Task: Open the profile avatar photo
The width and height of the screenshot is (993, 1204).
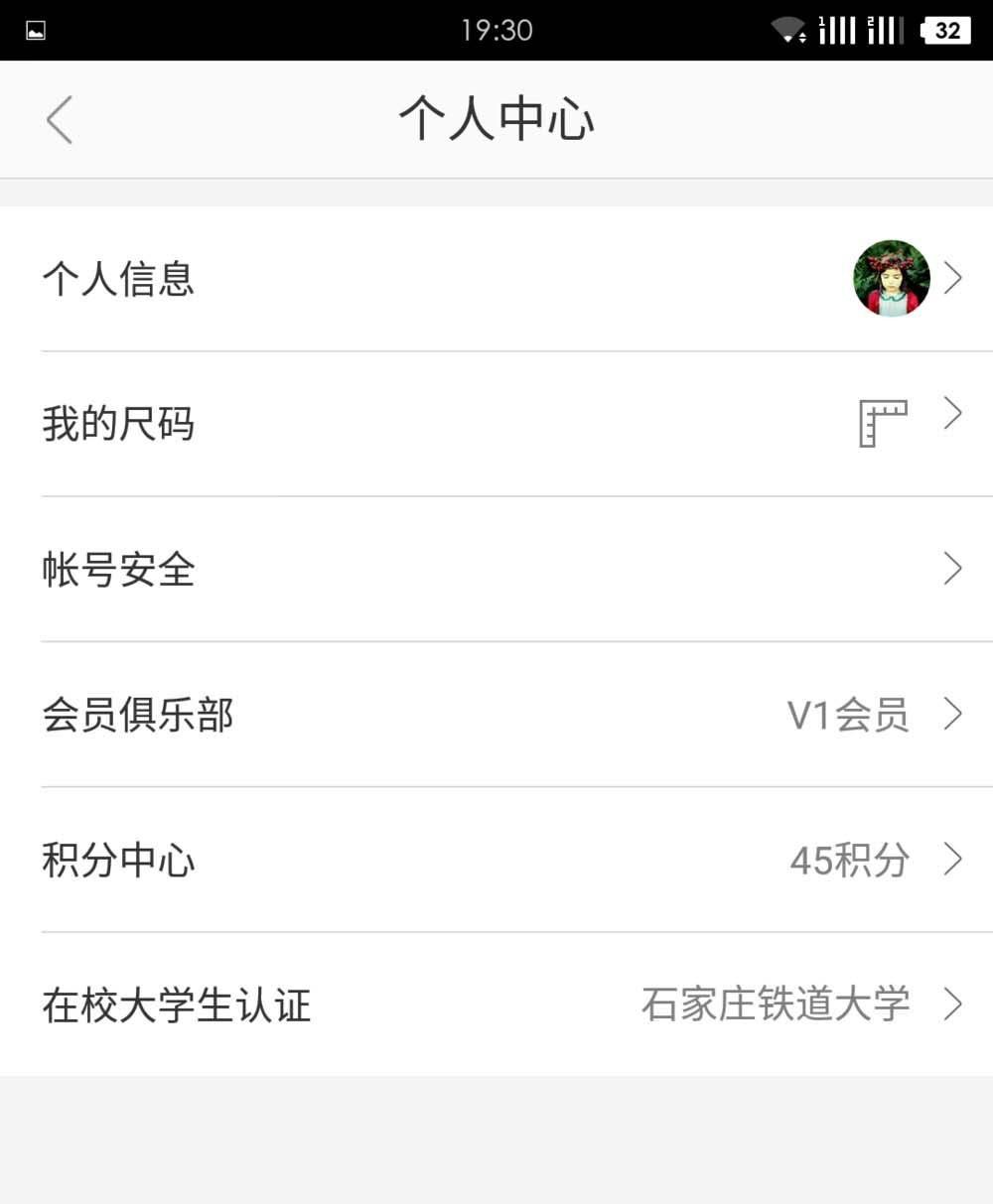Action: click(891, 279)
